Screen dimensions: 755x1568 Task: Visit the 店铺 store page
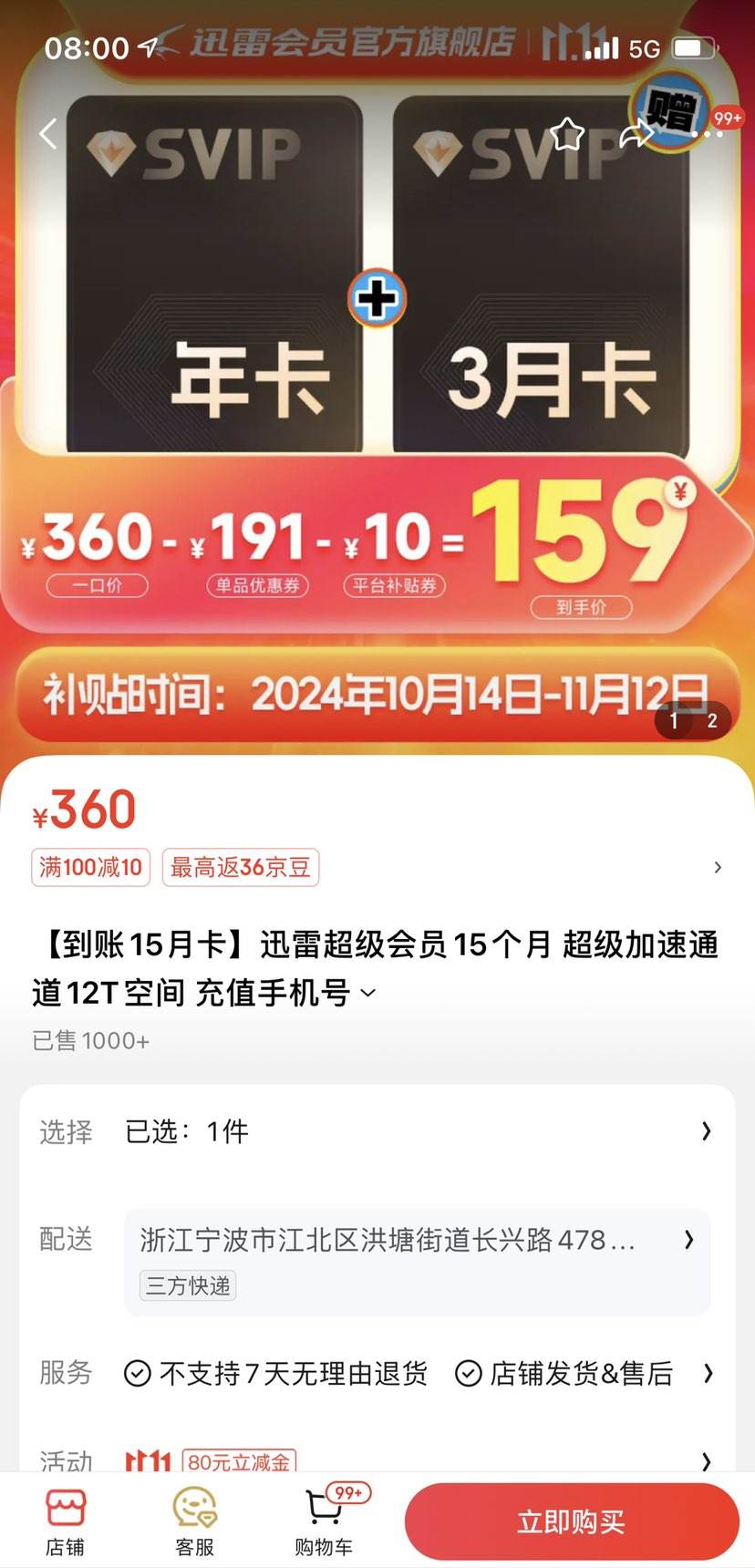click(65, 1519)
